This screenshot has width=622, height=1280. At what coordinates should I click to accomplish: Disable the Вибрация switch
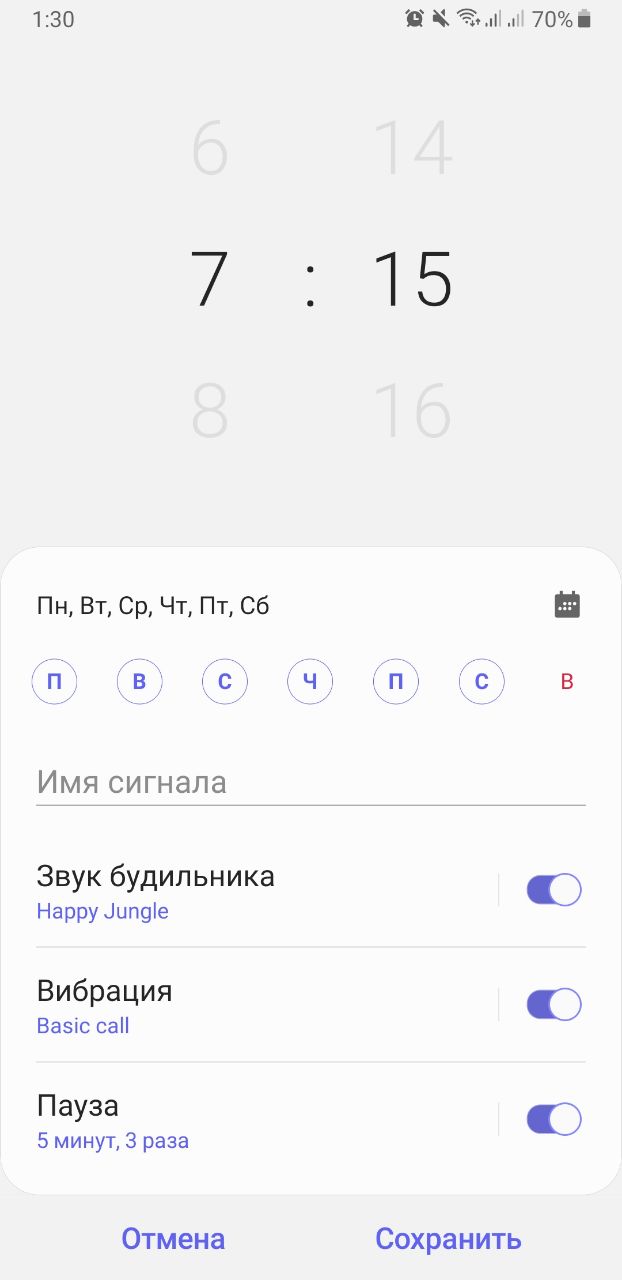point(554,1004)
